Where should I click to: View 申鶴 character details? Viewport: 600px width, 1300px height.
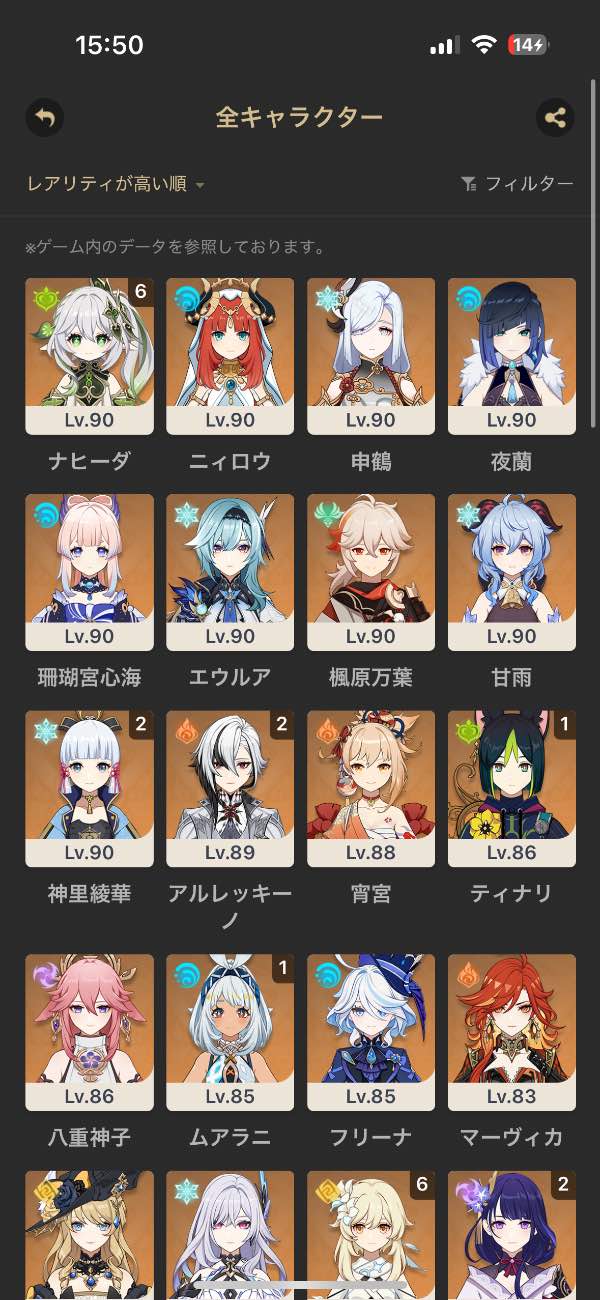(371, 356)
